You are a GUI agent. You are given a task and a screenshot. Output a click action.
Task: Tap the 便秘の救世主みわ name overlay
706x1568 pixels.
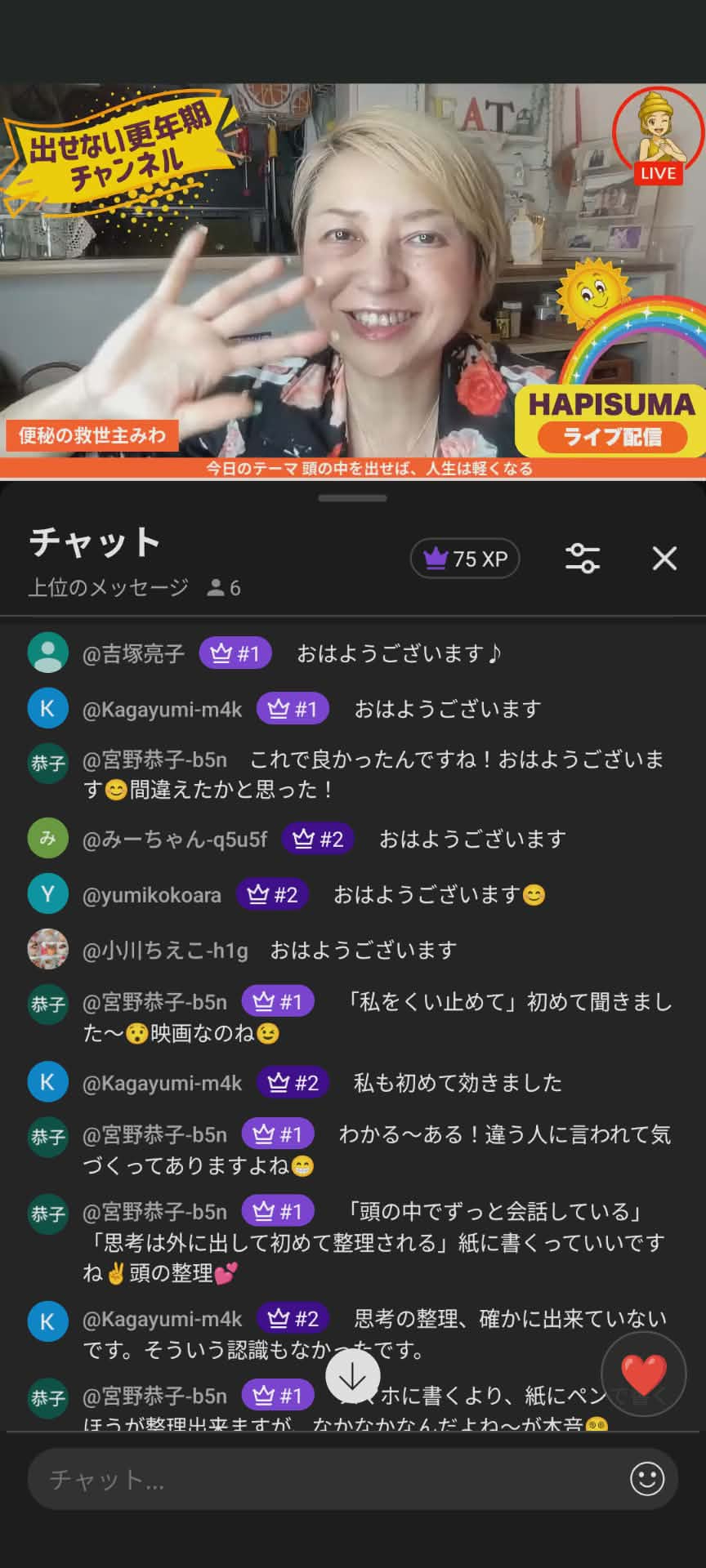pyautogui.click(x=92, y=437)
